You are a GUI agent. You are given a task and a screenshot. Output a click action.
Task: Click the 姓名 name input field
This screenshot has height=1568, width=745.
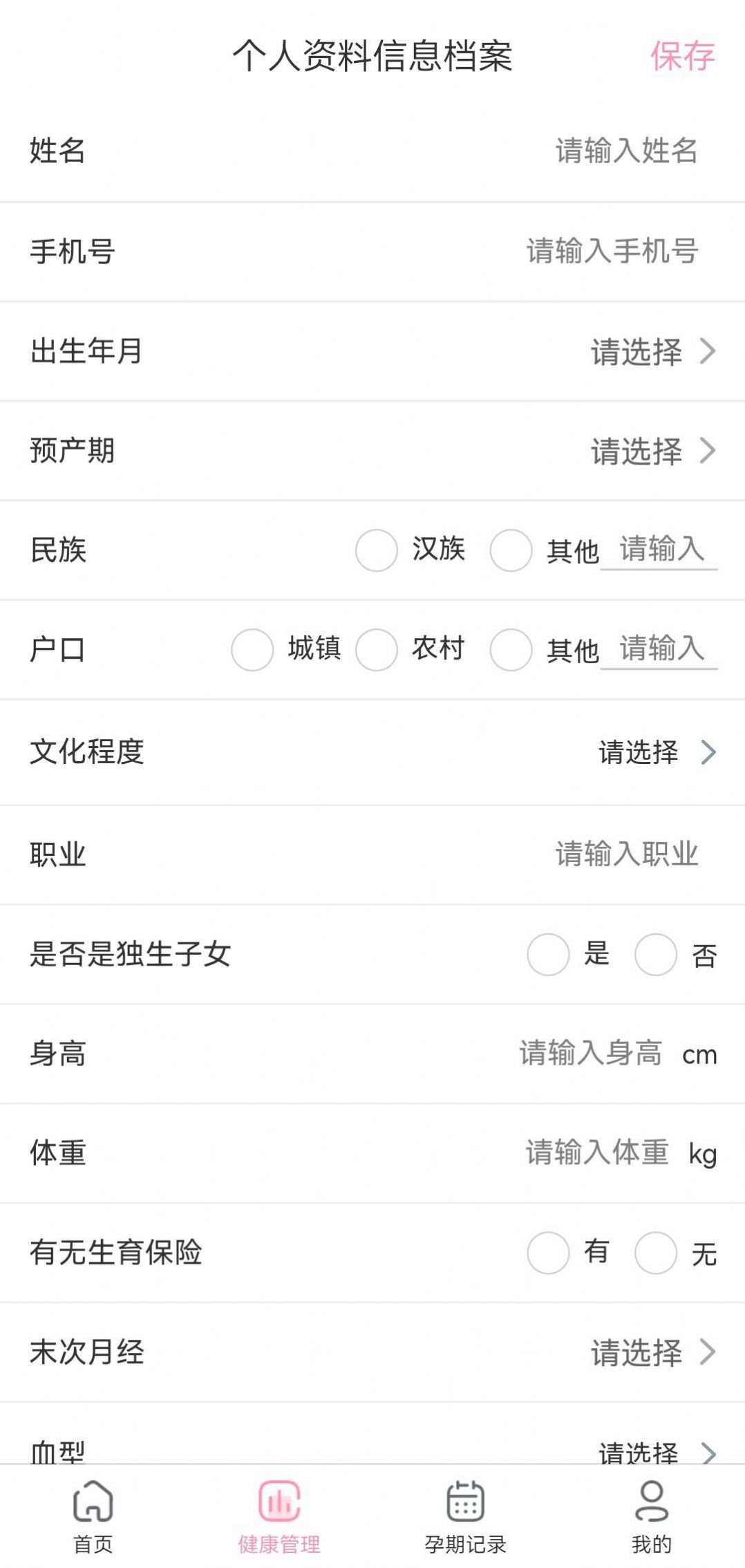click(x=625, y=153)
